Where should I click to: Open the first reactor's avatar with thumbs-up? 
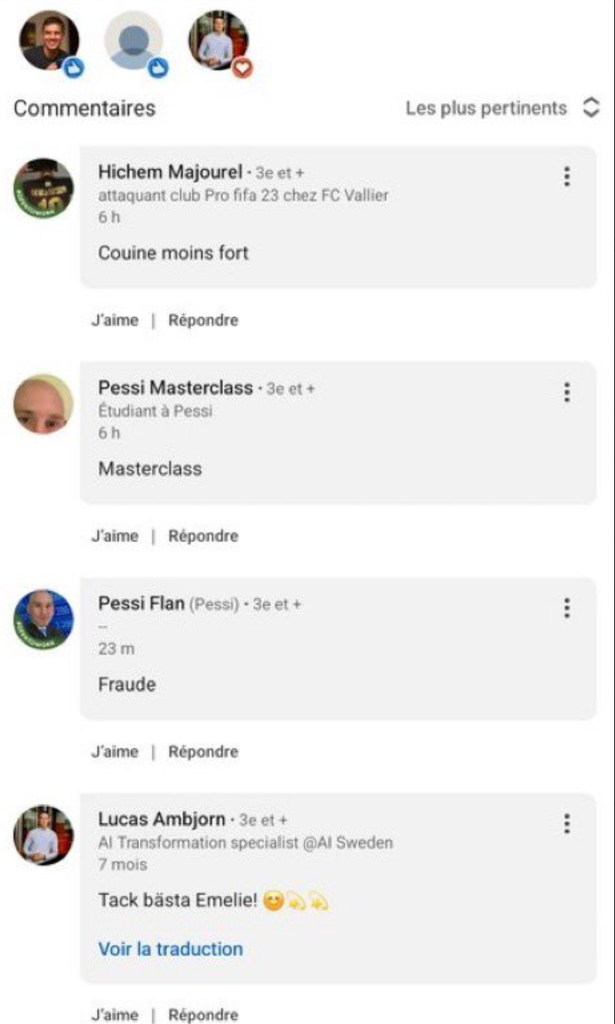(x=49, y=41)
